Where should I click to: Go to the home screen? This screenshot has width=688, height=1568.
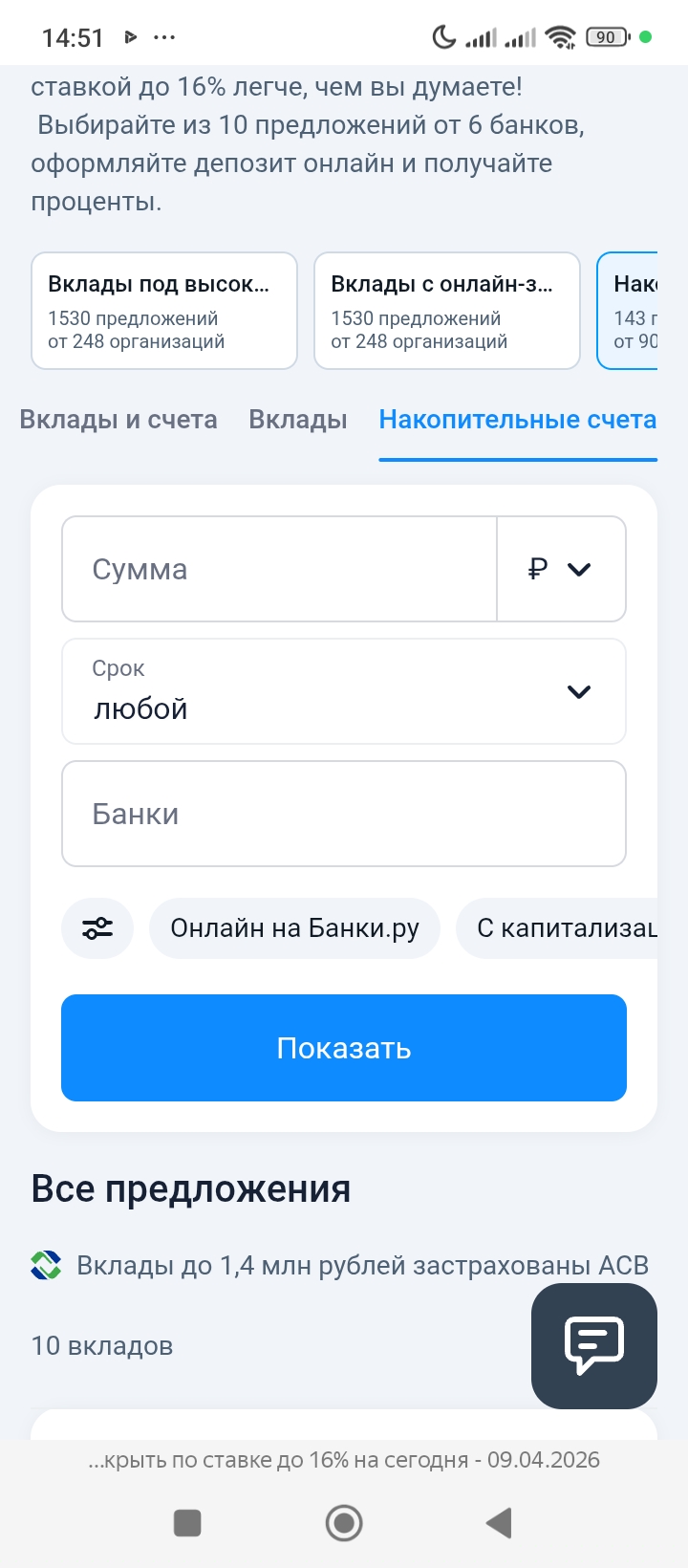pos(344,1522)
